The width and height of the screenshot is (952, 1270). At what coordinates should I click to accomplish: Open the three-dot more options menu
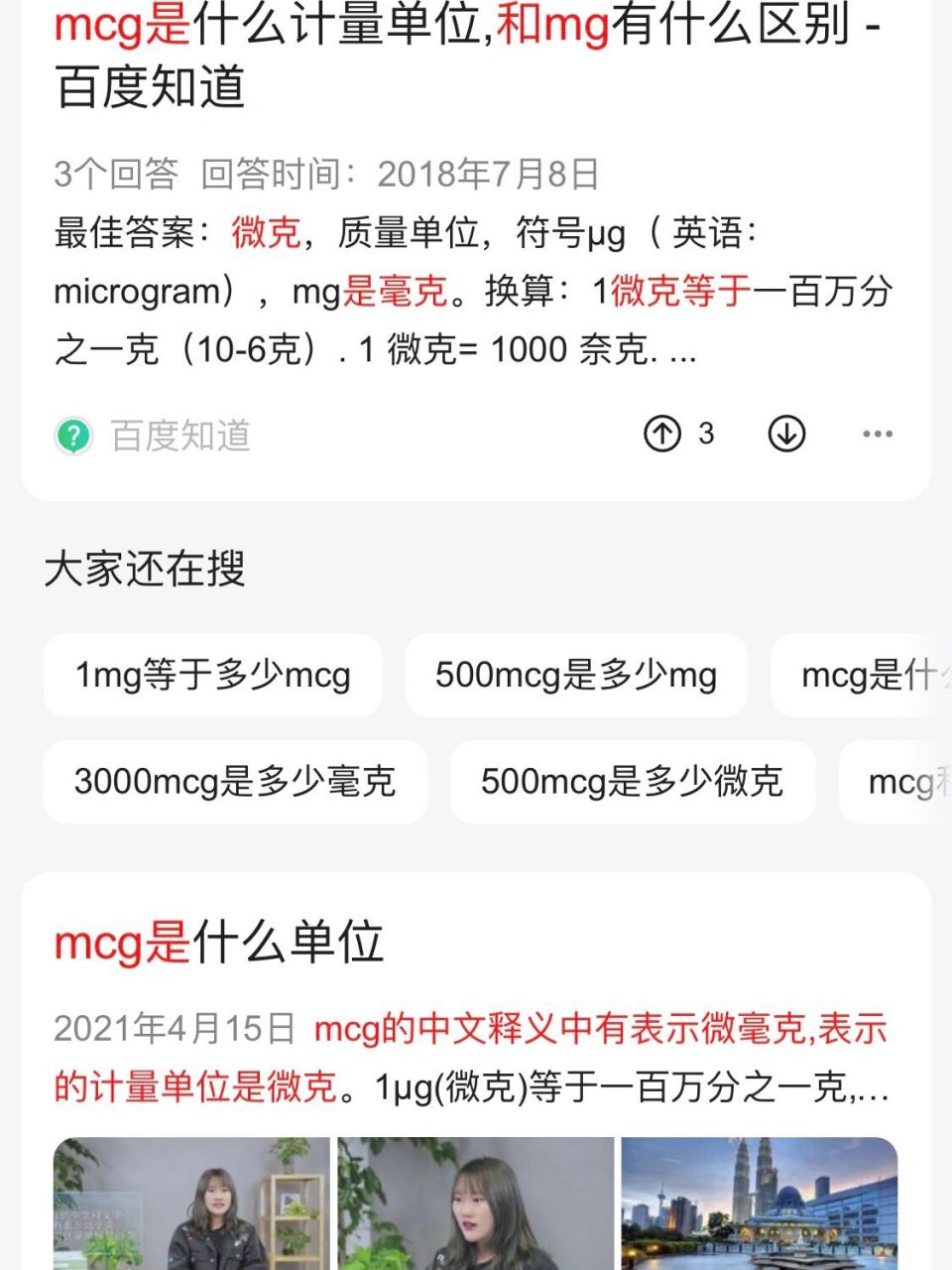877,434
